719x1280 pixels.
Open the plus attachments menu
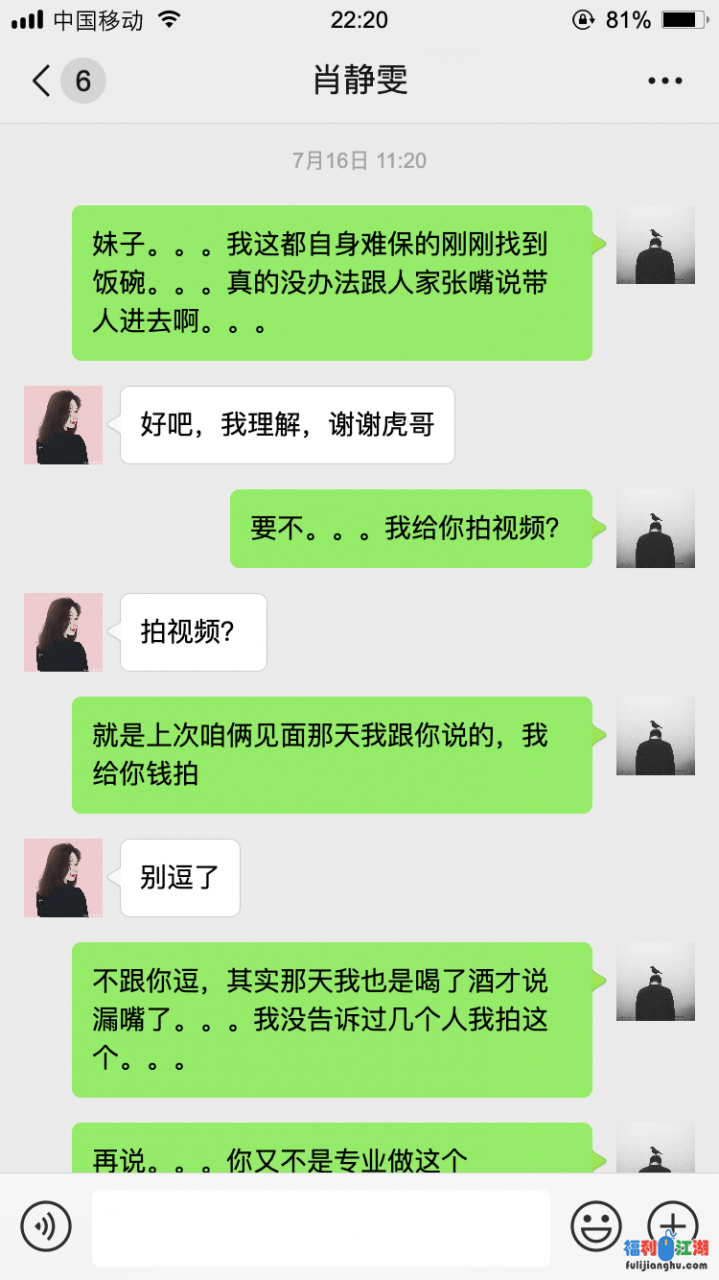coord(673,1223)
